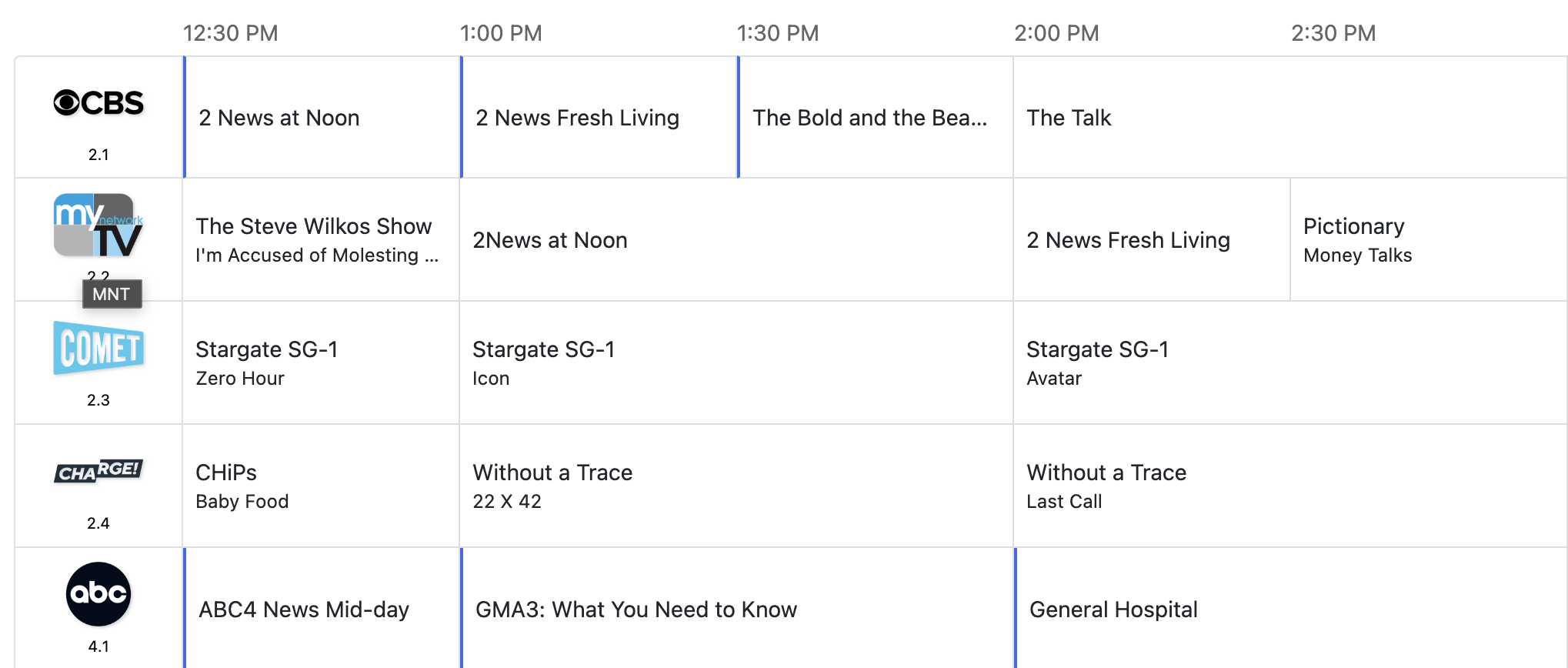Screen dimensions: 1568x668
Task: Open 2News at Noon on channel 2.2
Action: point(736,240)
